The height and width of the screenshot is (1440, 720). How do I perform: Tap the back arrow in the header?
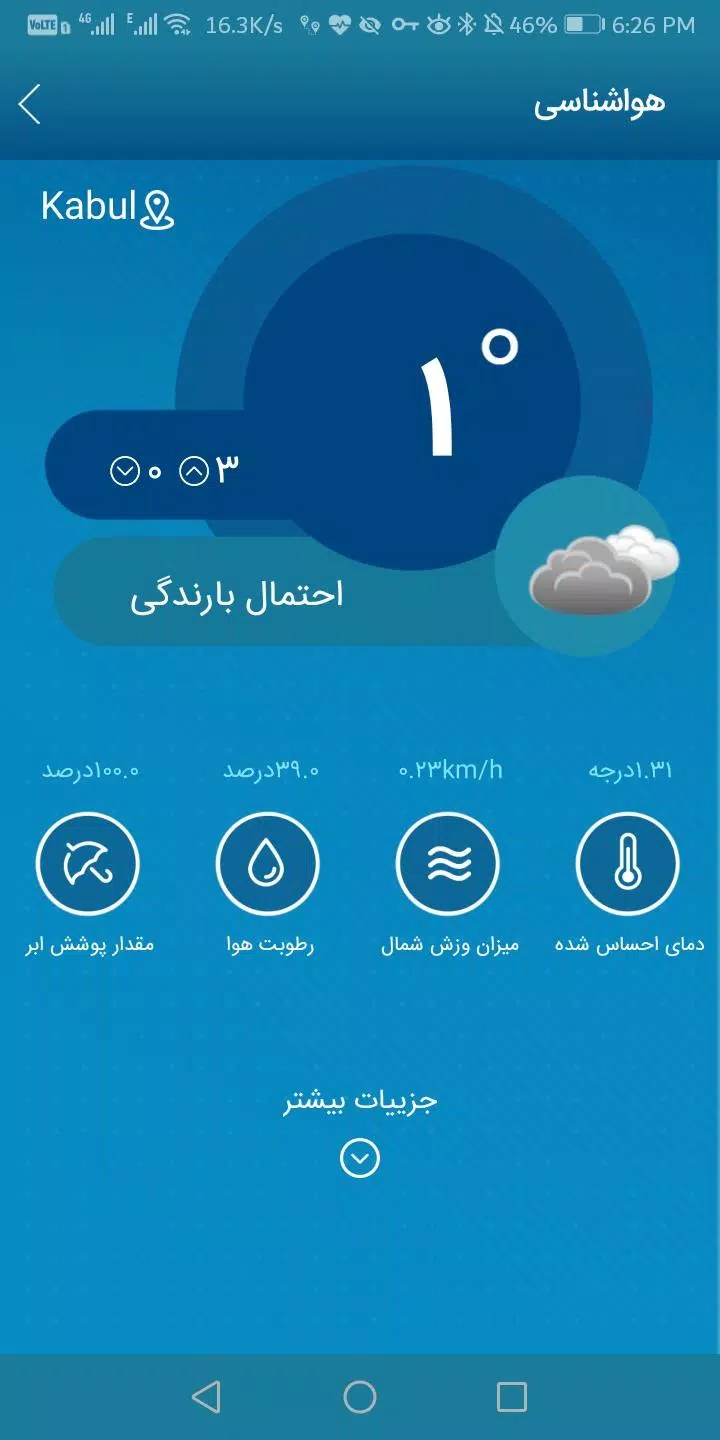[x=30, y=104]
